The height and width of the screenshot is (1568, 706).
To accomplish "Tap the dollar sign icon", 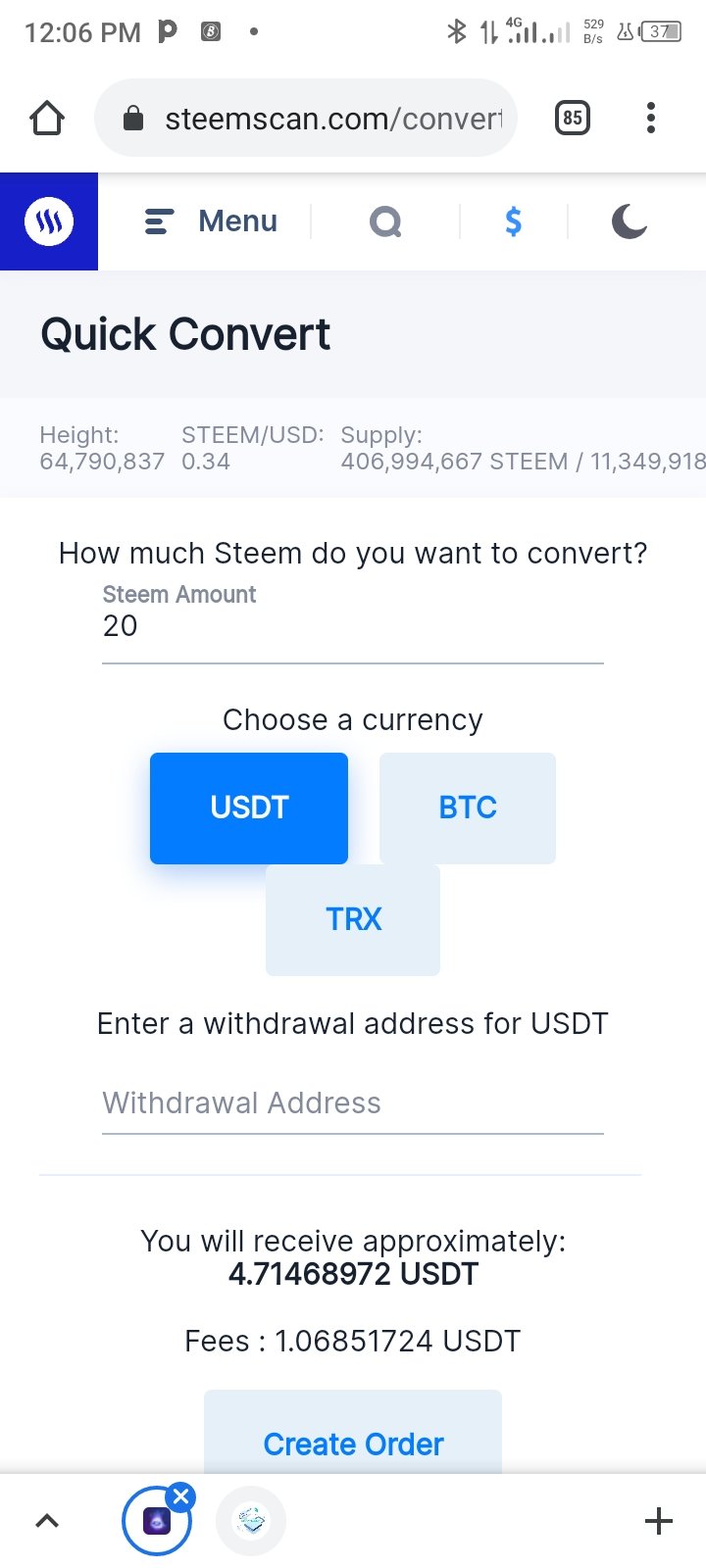I will 513,221.
